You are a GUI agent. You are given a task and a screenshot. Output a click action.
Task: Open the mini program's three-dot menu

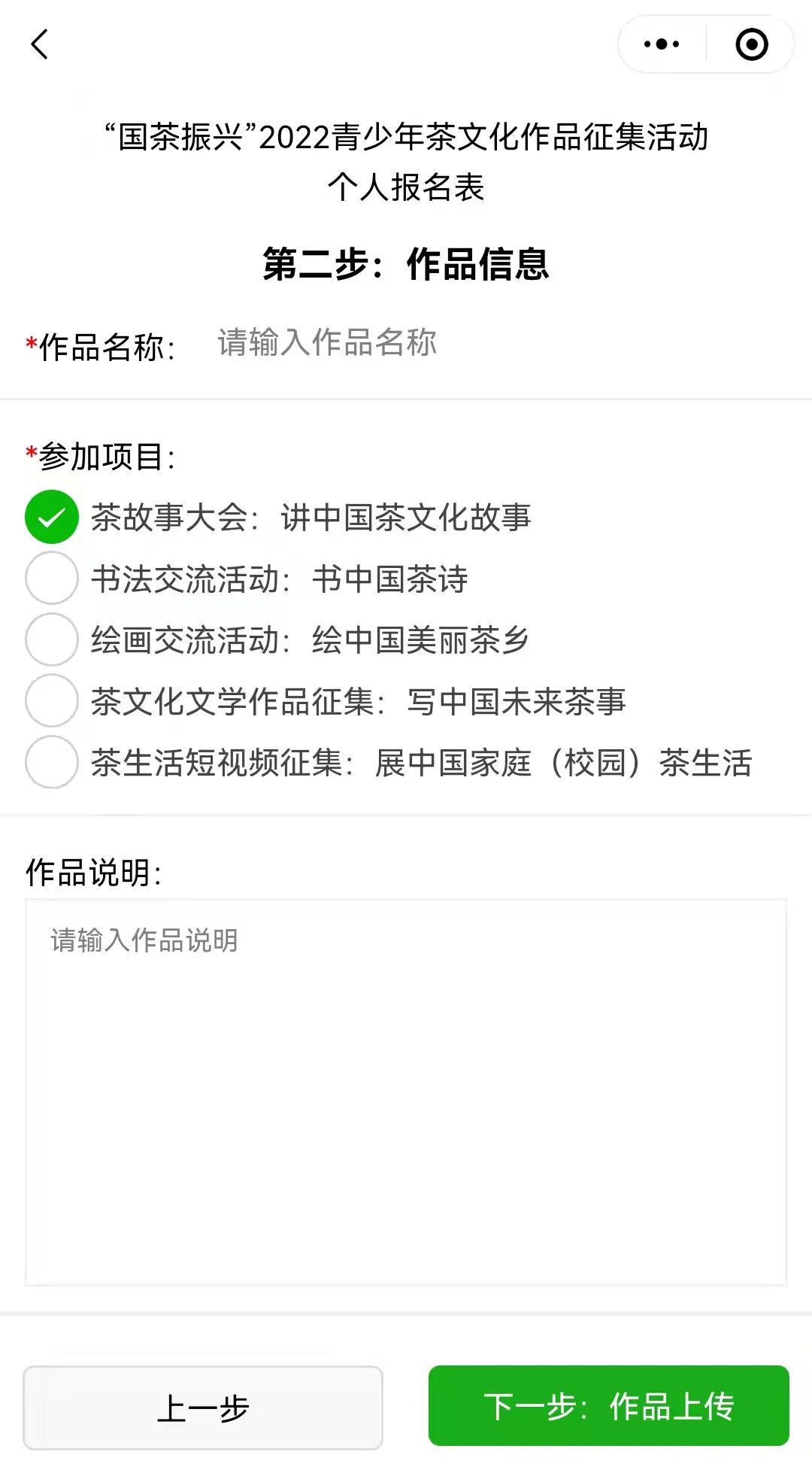[662, 44]
